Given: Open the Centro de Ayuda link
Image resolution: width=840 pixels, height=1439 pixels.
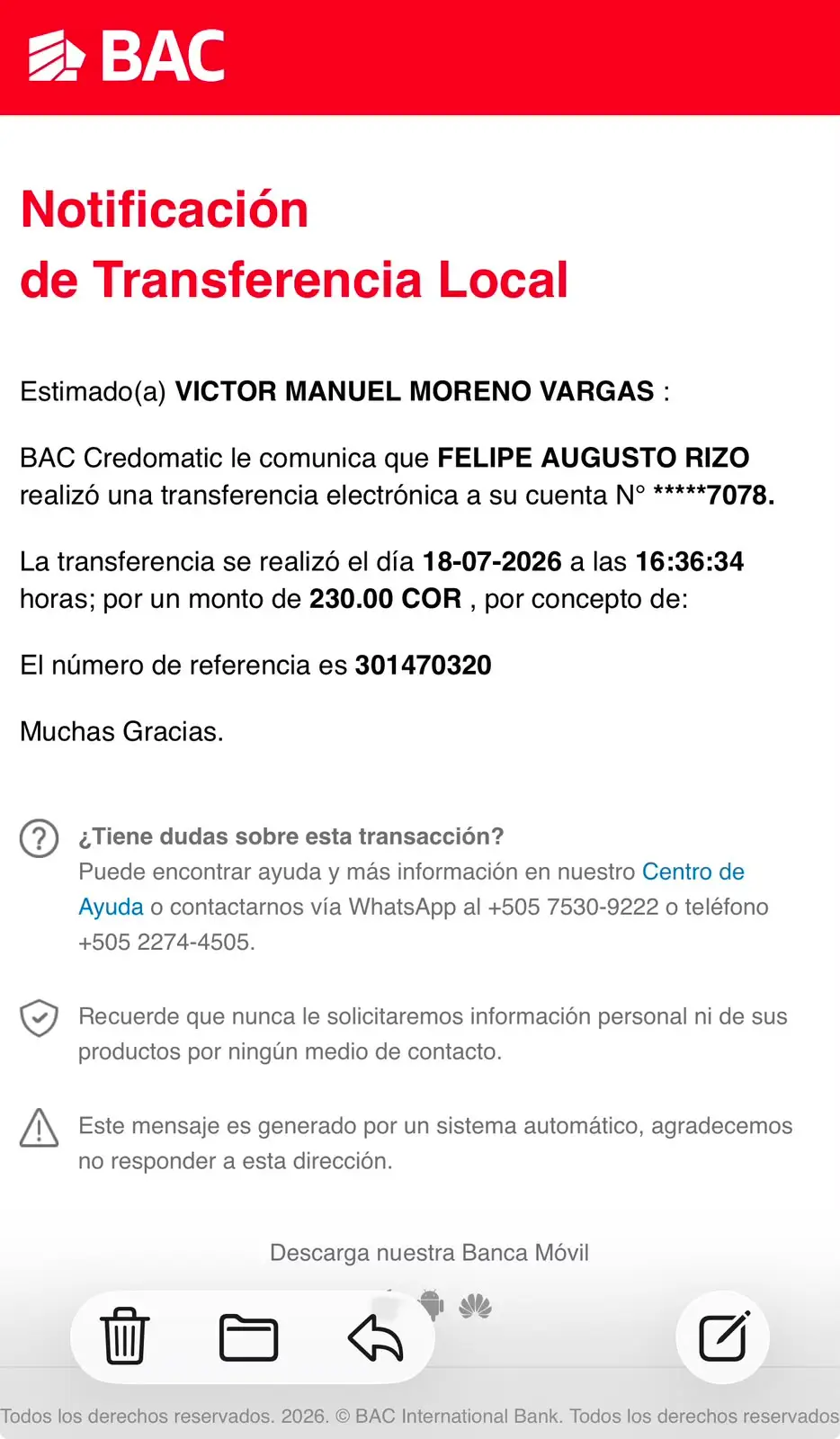Looking at the screenshot, I should click(411, 889).
